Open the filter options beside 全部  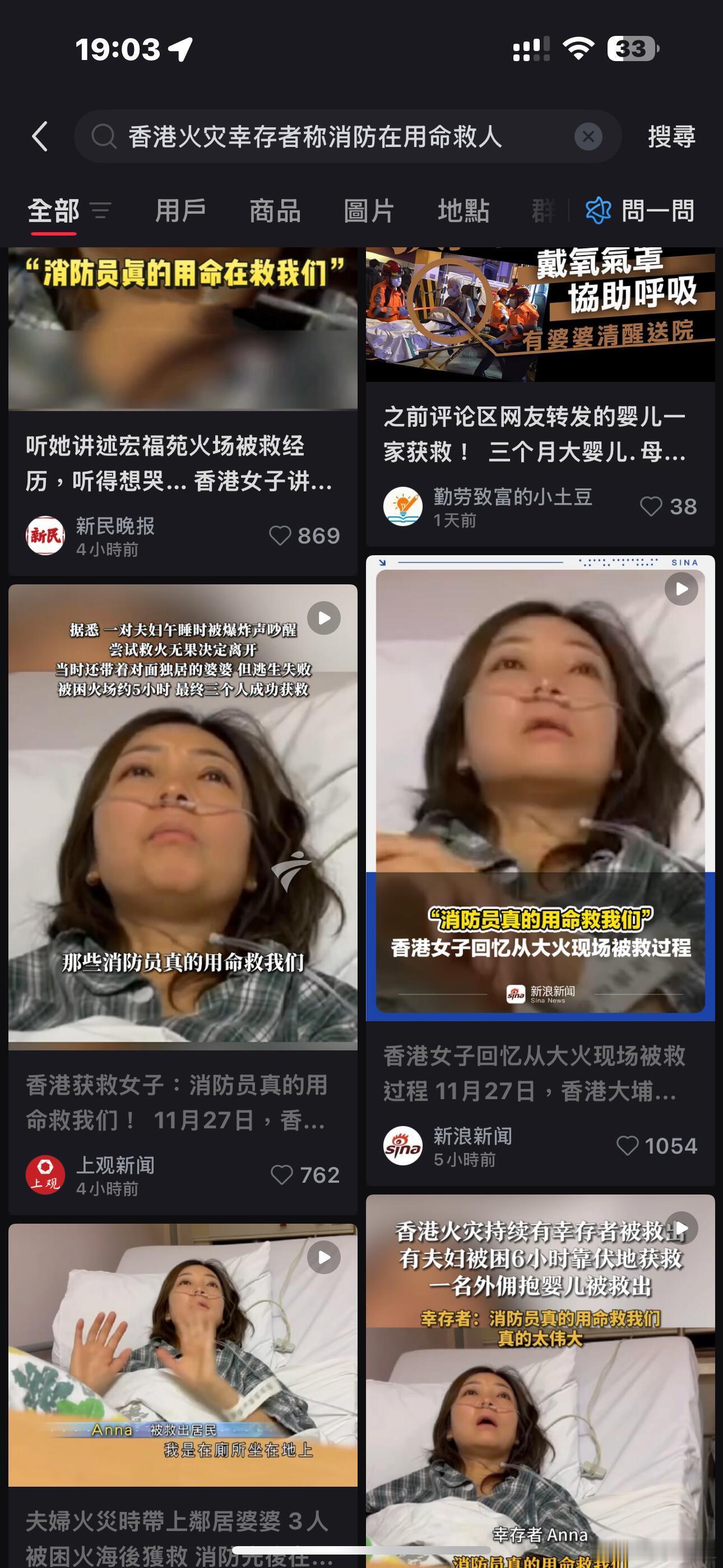(102, 210)
